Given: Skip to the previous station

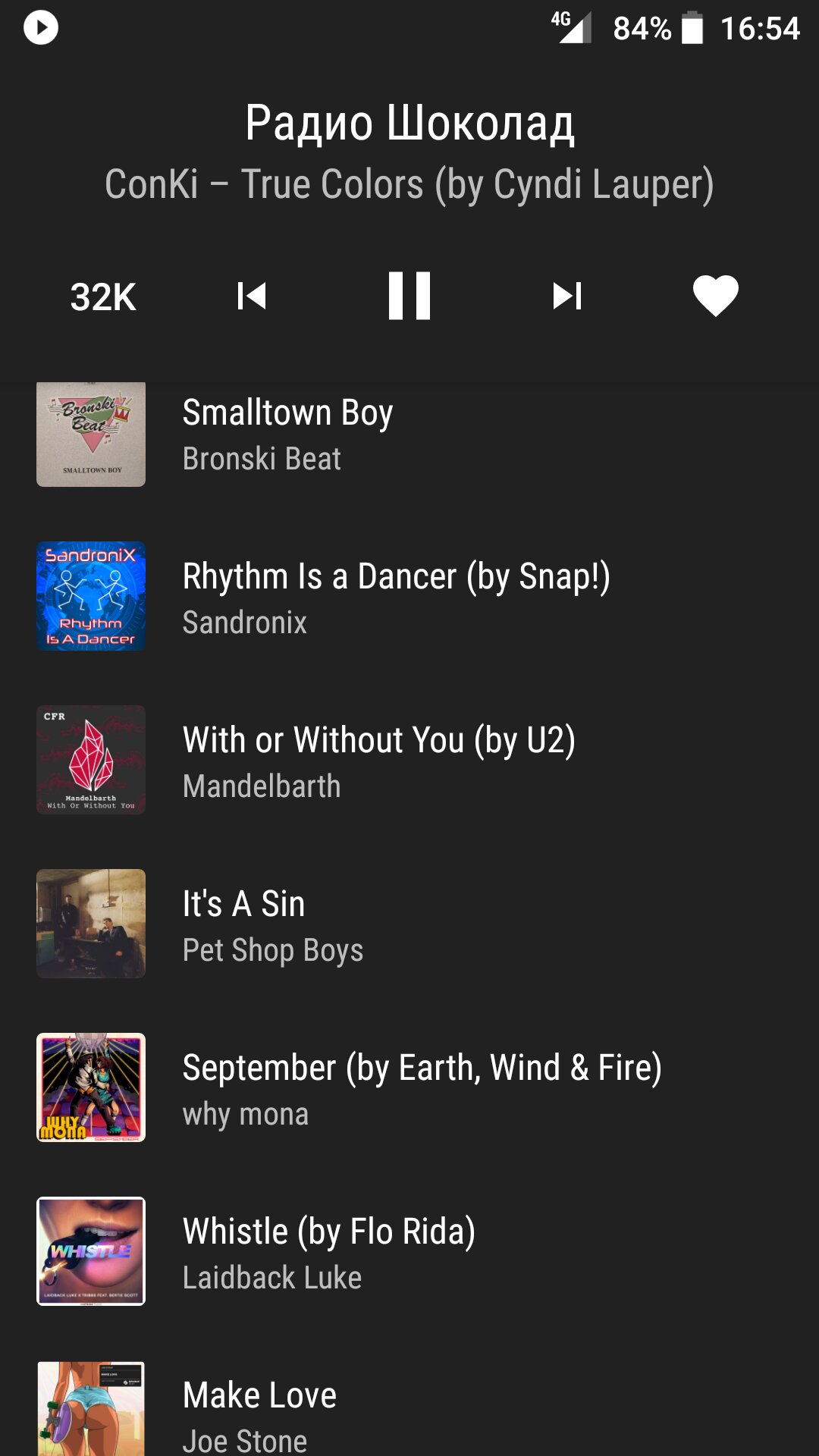Looking at the screenshot, I should point(252,296).
